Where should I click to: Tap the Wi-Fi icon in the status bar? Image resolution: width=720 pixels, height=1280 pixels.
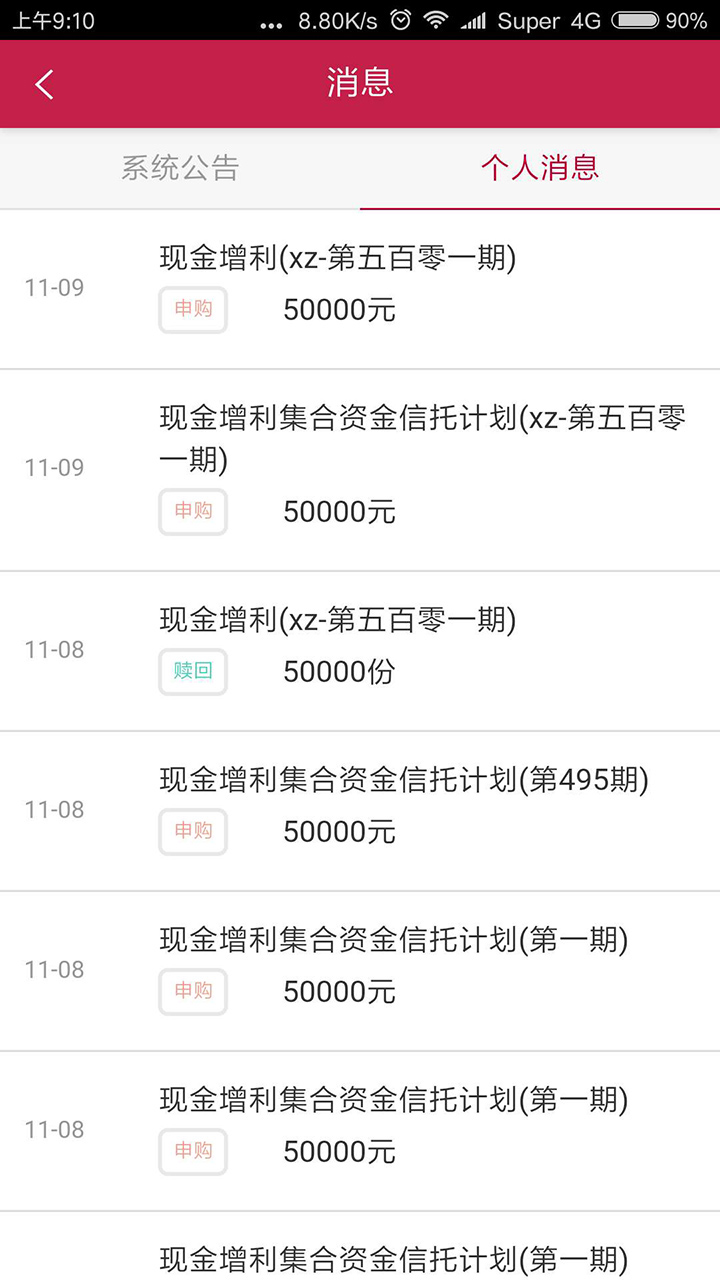(438, 20)
